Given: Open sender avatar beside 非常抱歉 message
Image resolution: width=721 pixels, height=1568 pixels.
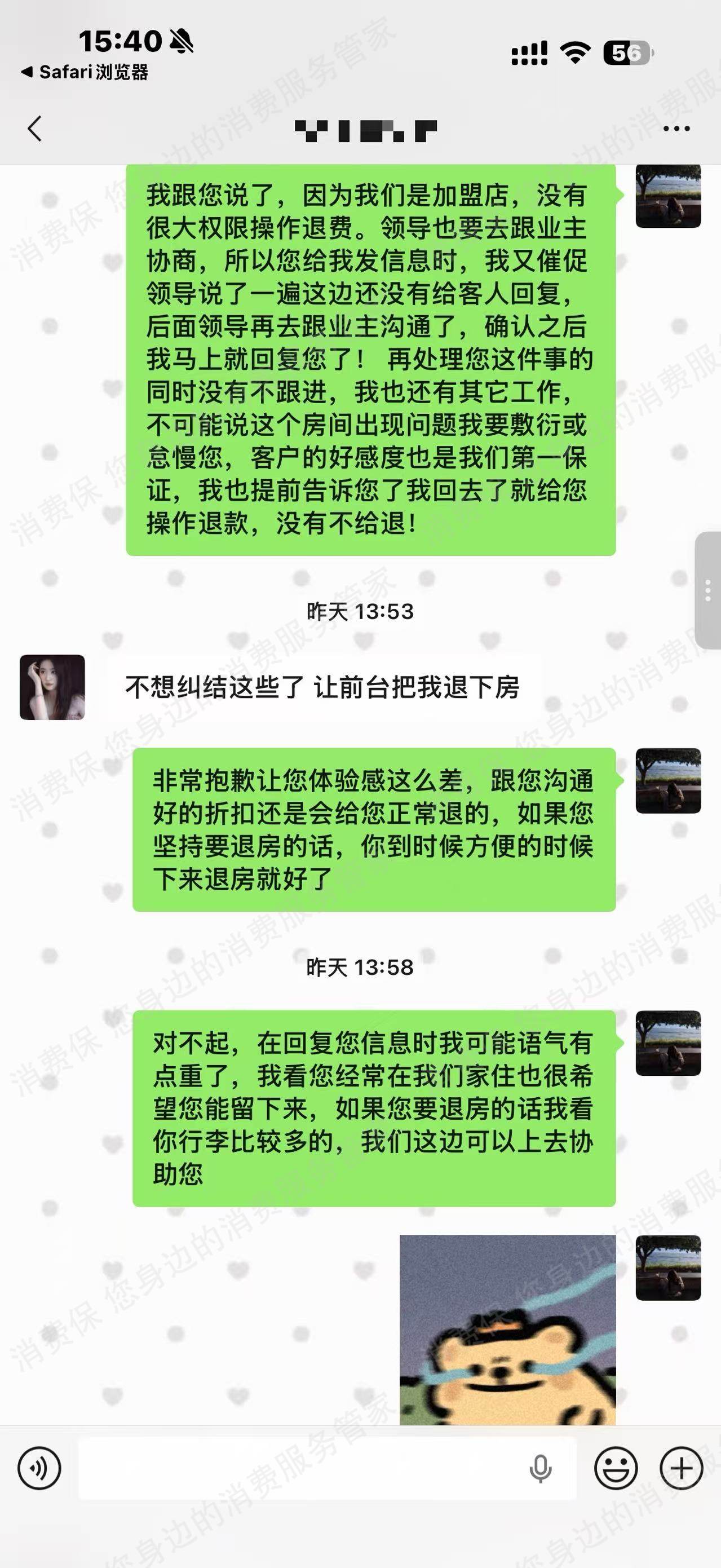Looking at the screenshot, I should click(x=668, y=781).
